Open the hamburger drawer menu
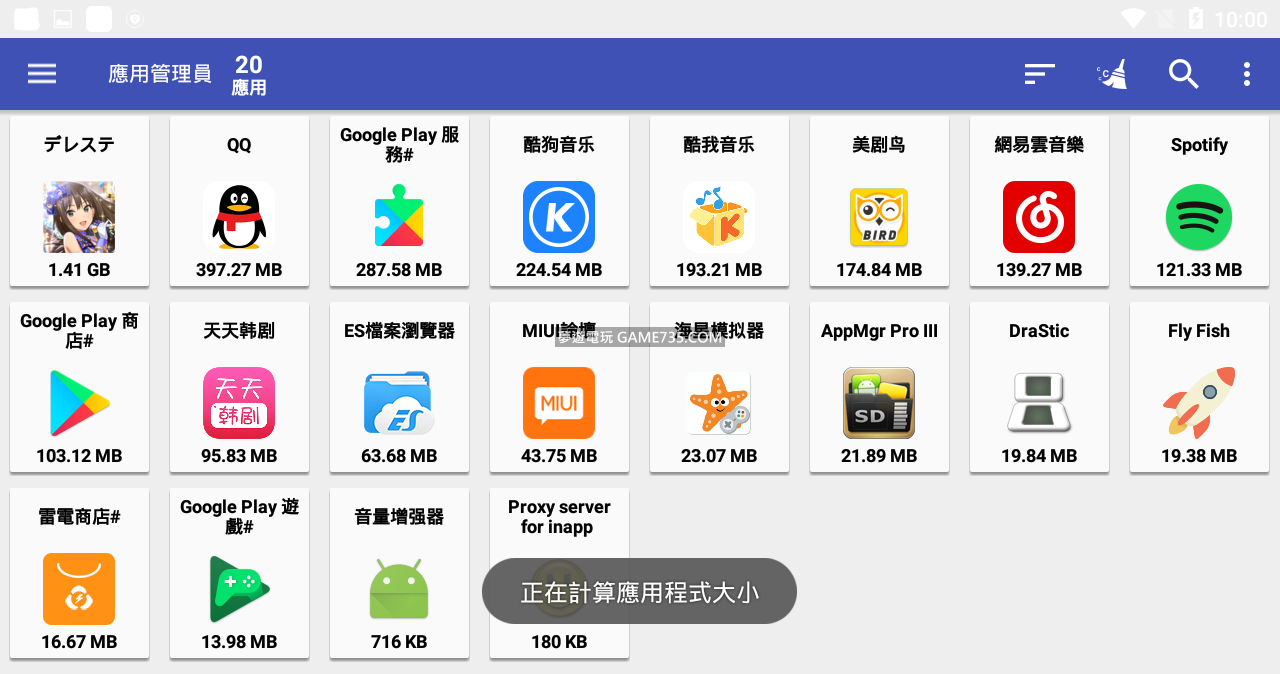Screen dimensions: 1280x674 pyautogui.click(x=42, y=74)
